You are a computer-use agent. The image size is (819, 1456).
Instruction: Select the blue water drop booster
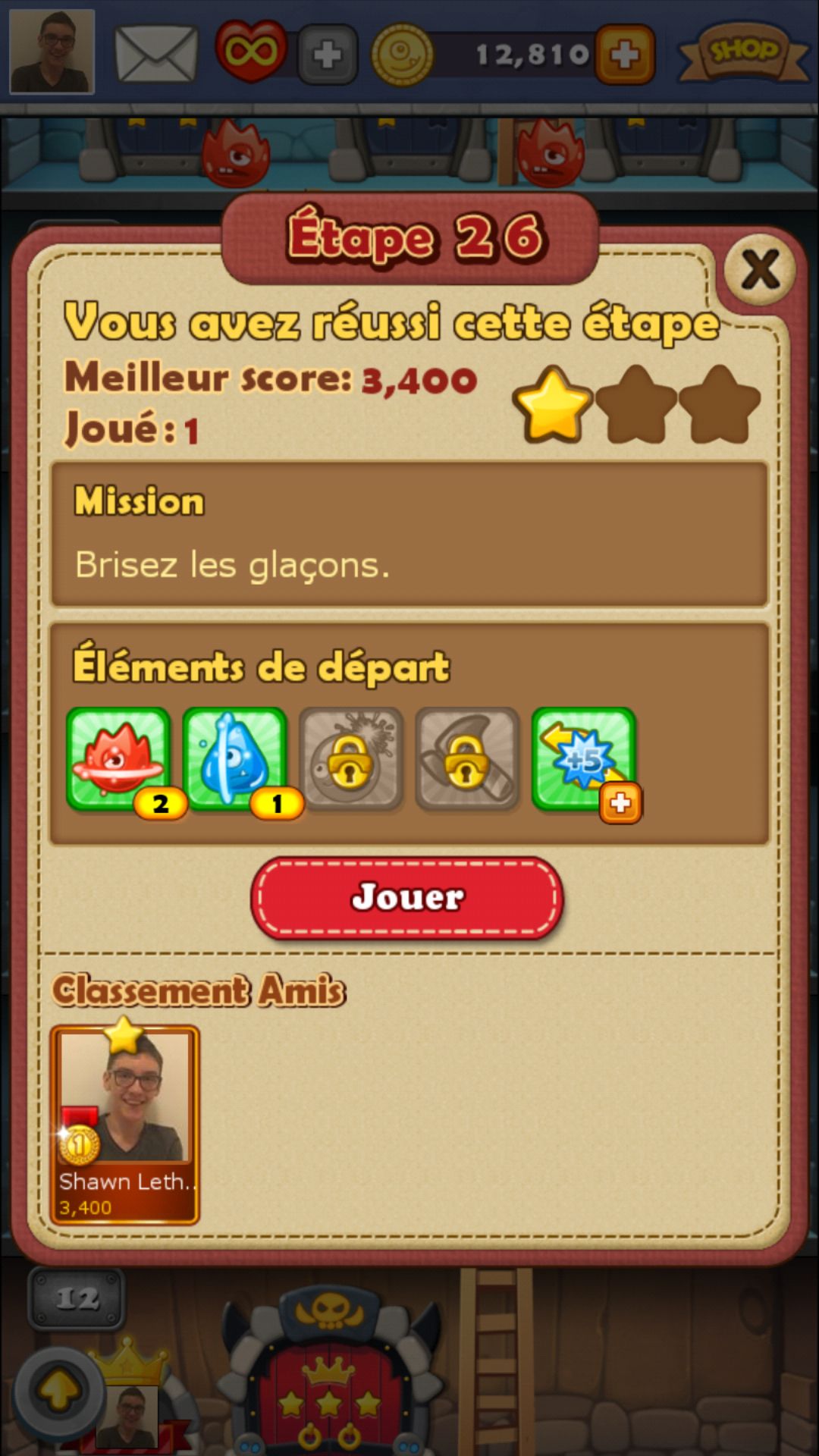point(235,760)
